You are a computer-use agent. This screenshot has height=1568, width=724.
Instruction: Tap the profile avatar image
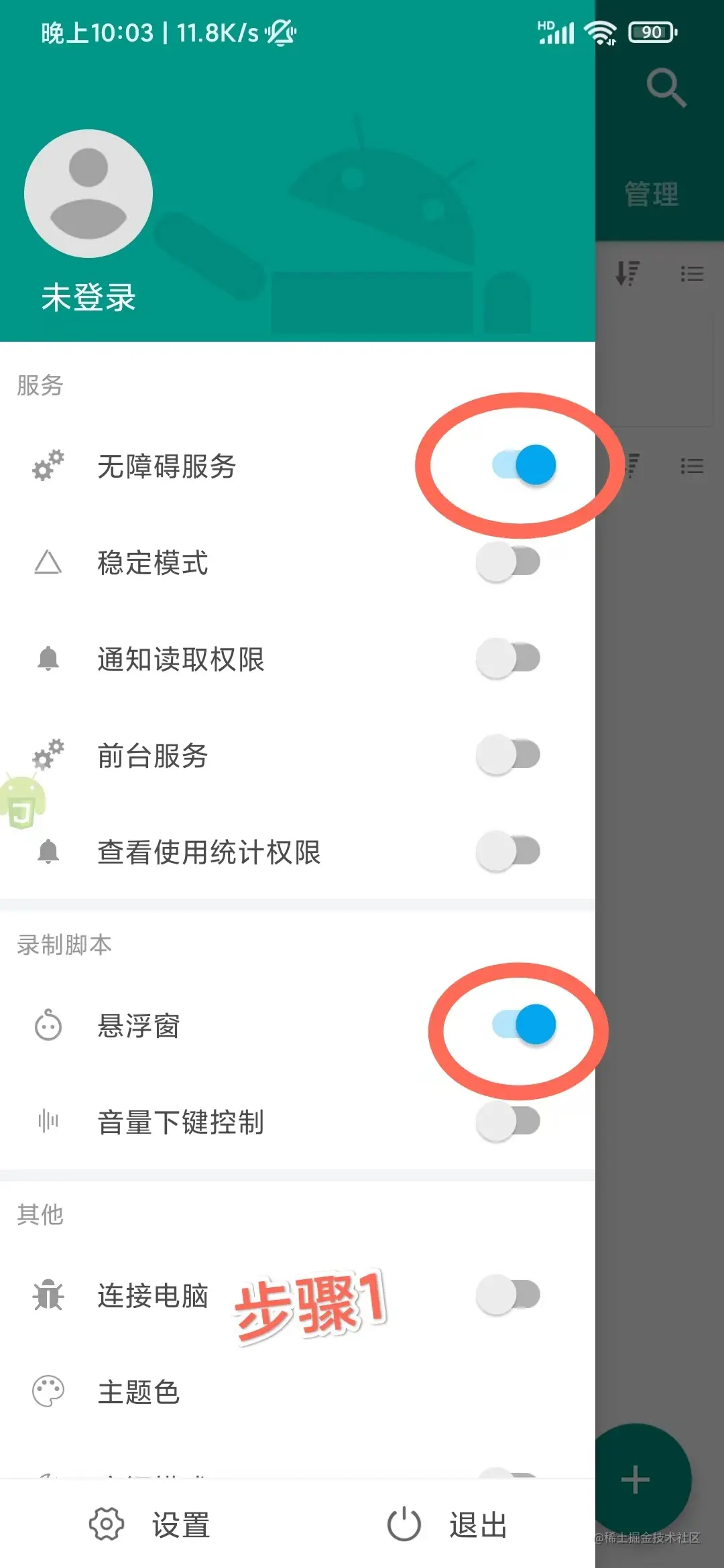(x=88, y=193)
